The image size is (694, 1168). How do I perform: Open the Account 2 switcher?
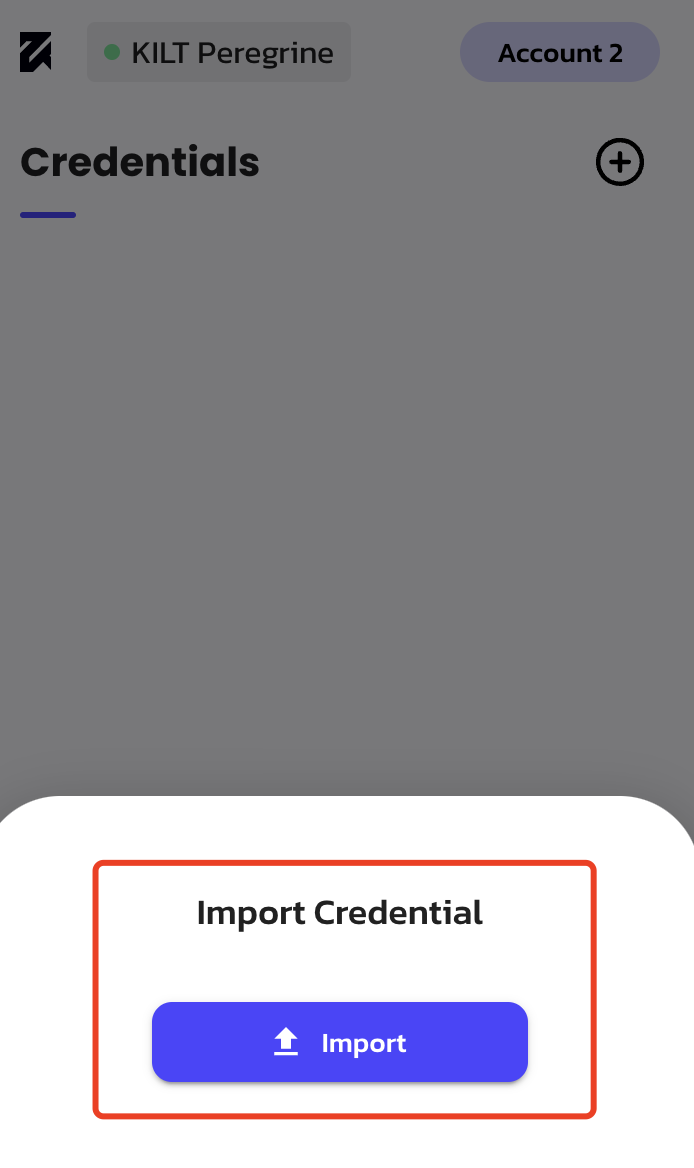tap(560, 53)
